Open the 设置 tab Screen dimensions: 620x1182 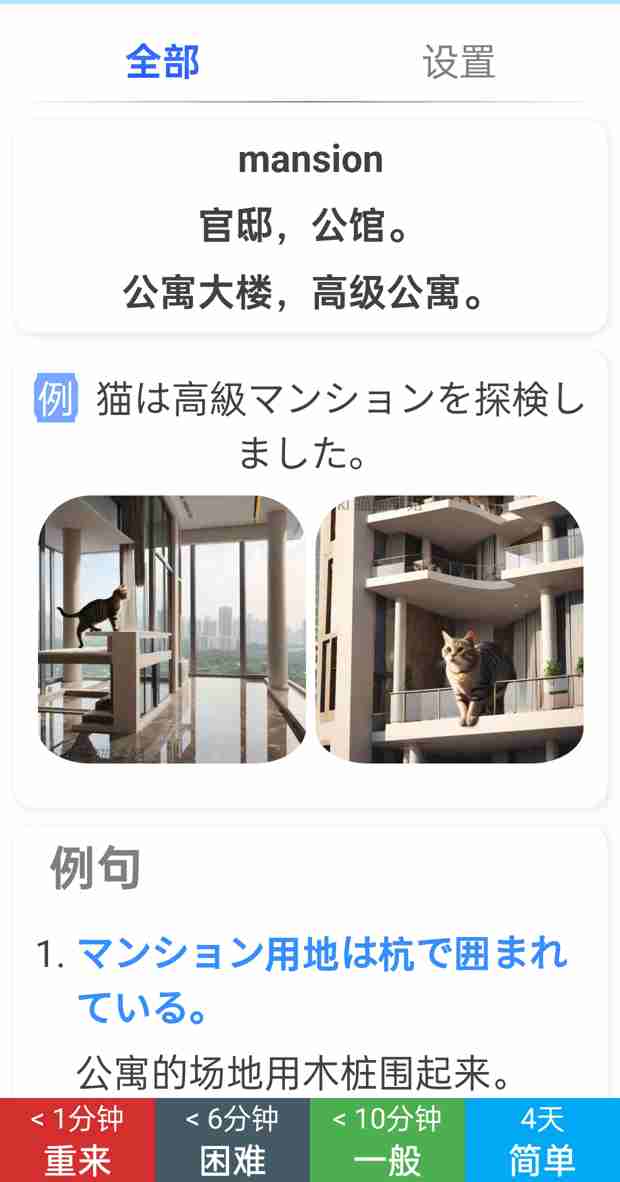click(458, 62)
